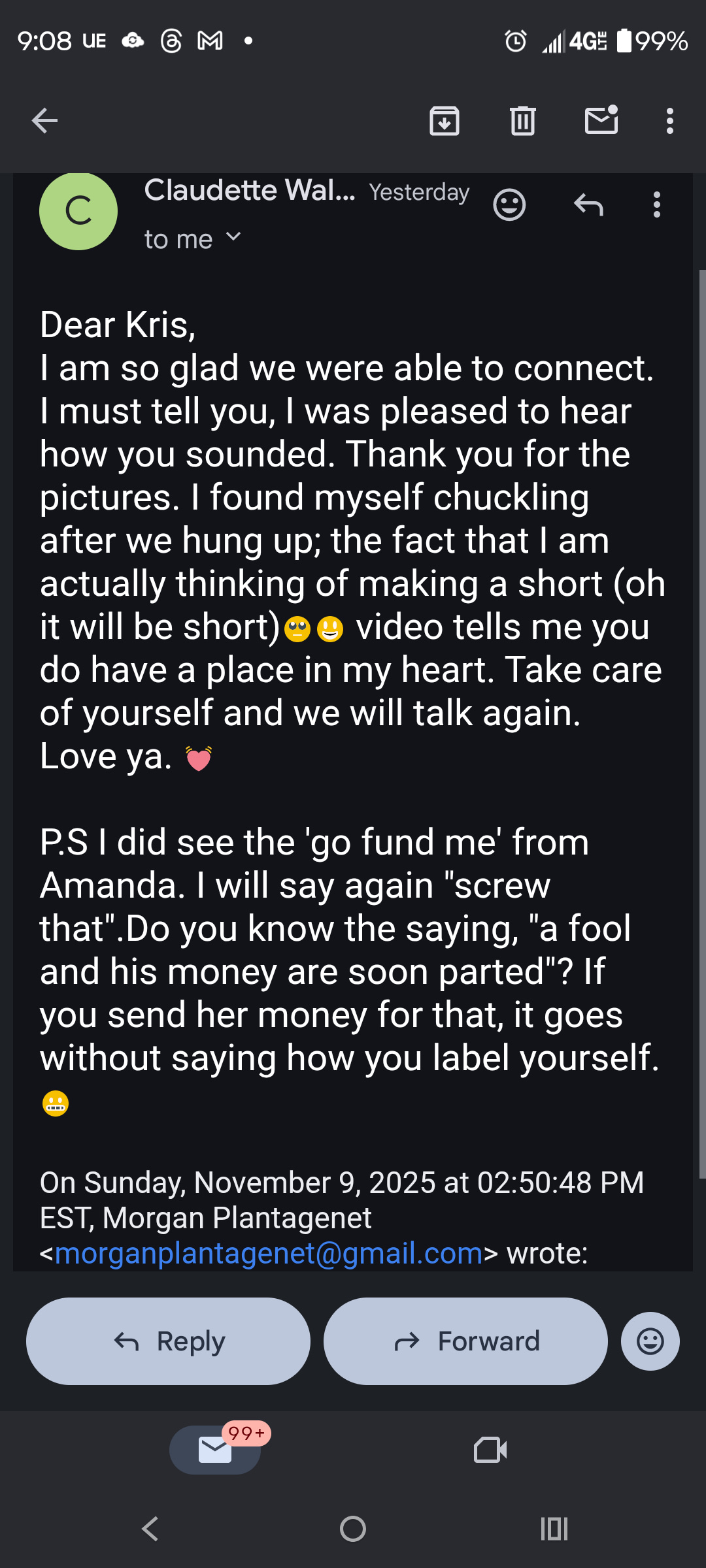Archive this email conversation
Viewport: 706px width, 1568px height.
click(x=445, y=121)
